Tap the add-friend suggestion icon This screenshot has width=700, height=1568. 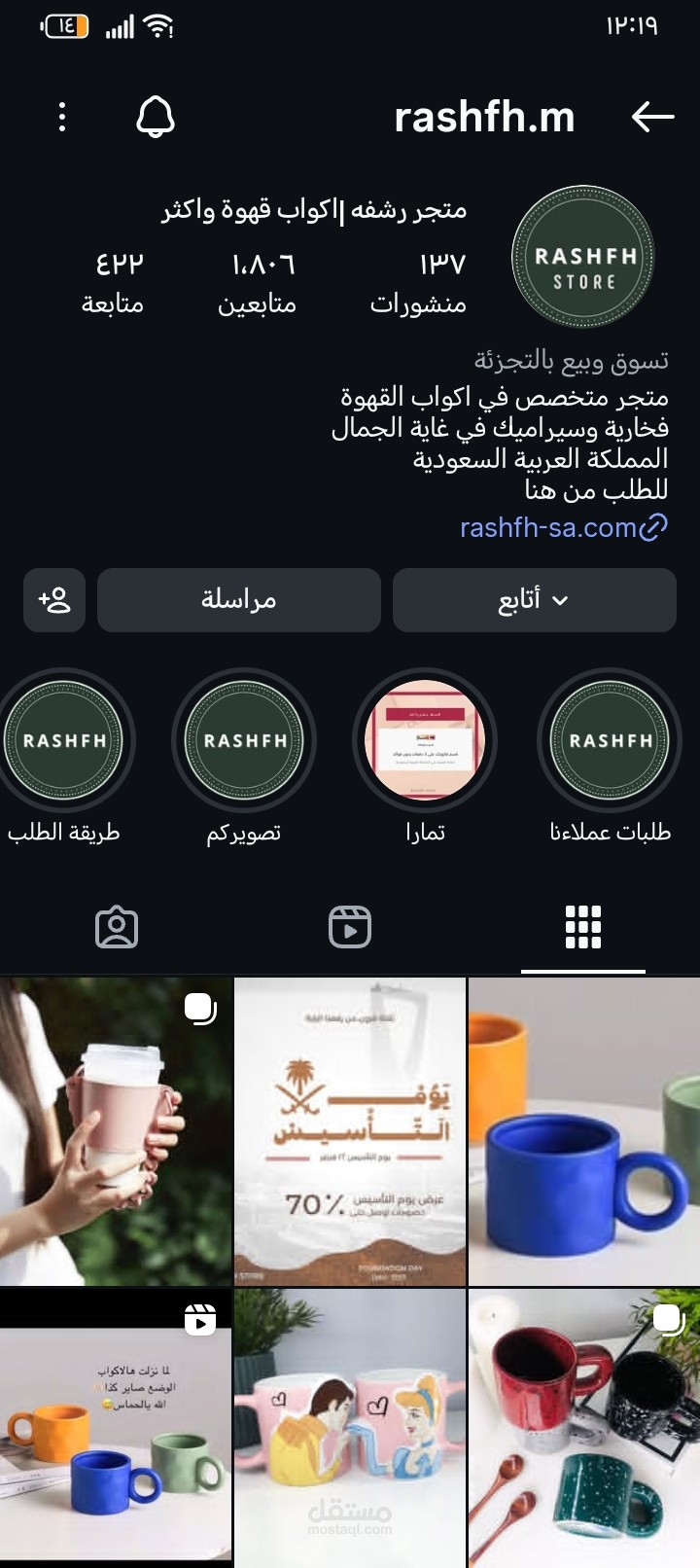coord(53,600)
